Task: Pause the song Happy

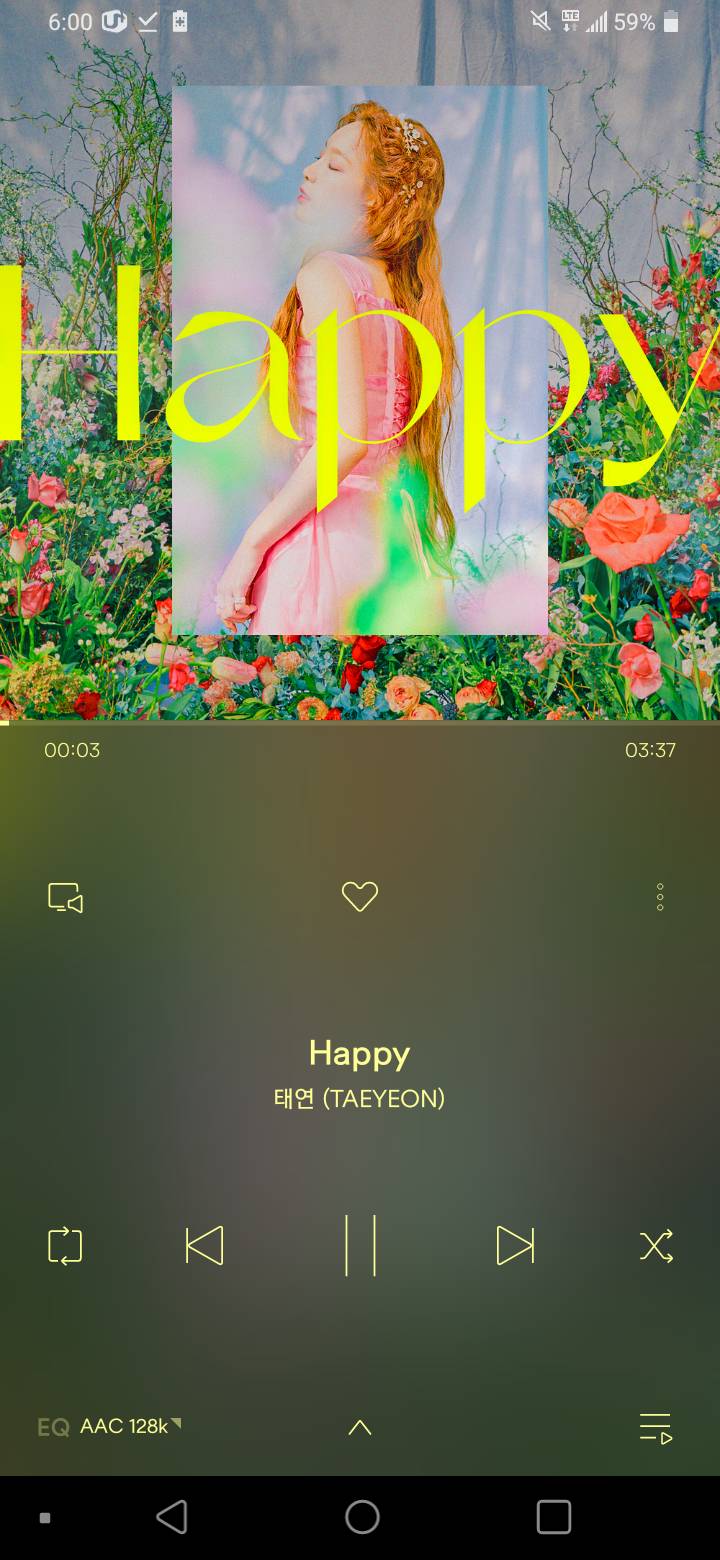Action: tap(360, 1246)
